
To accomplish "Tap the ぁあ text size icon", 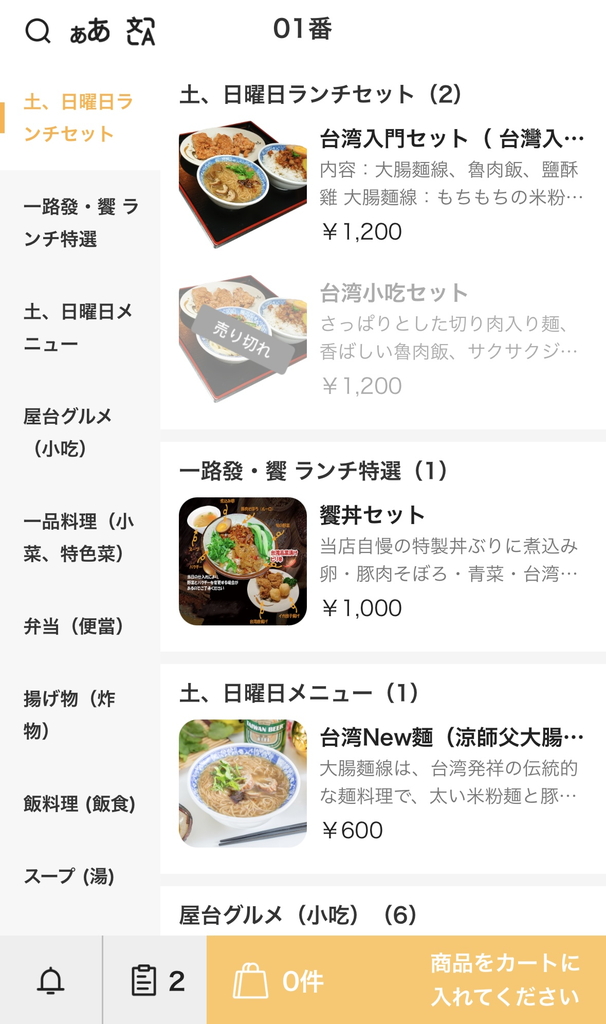I will (x=90, y=31).
